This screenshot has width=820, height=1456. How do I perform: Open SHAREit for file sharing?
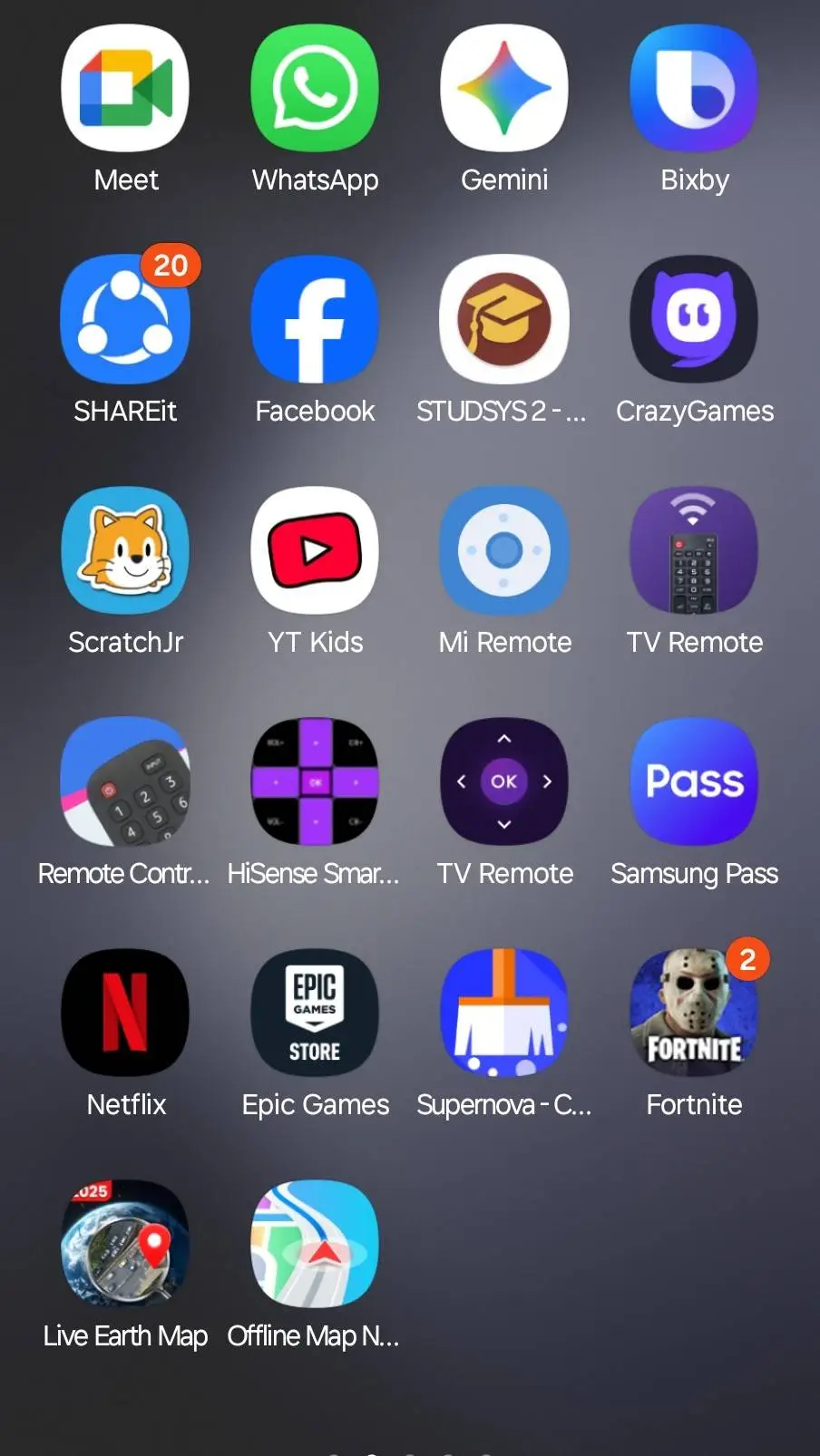pyautogui.click(x=126, y=318)
